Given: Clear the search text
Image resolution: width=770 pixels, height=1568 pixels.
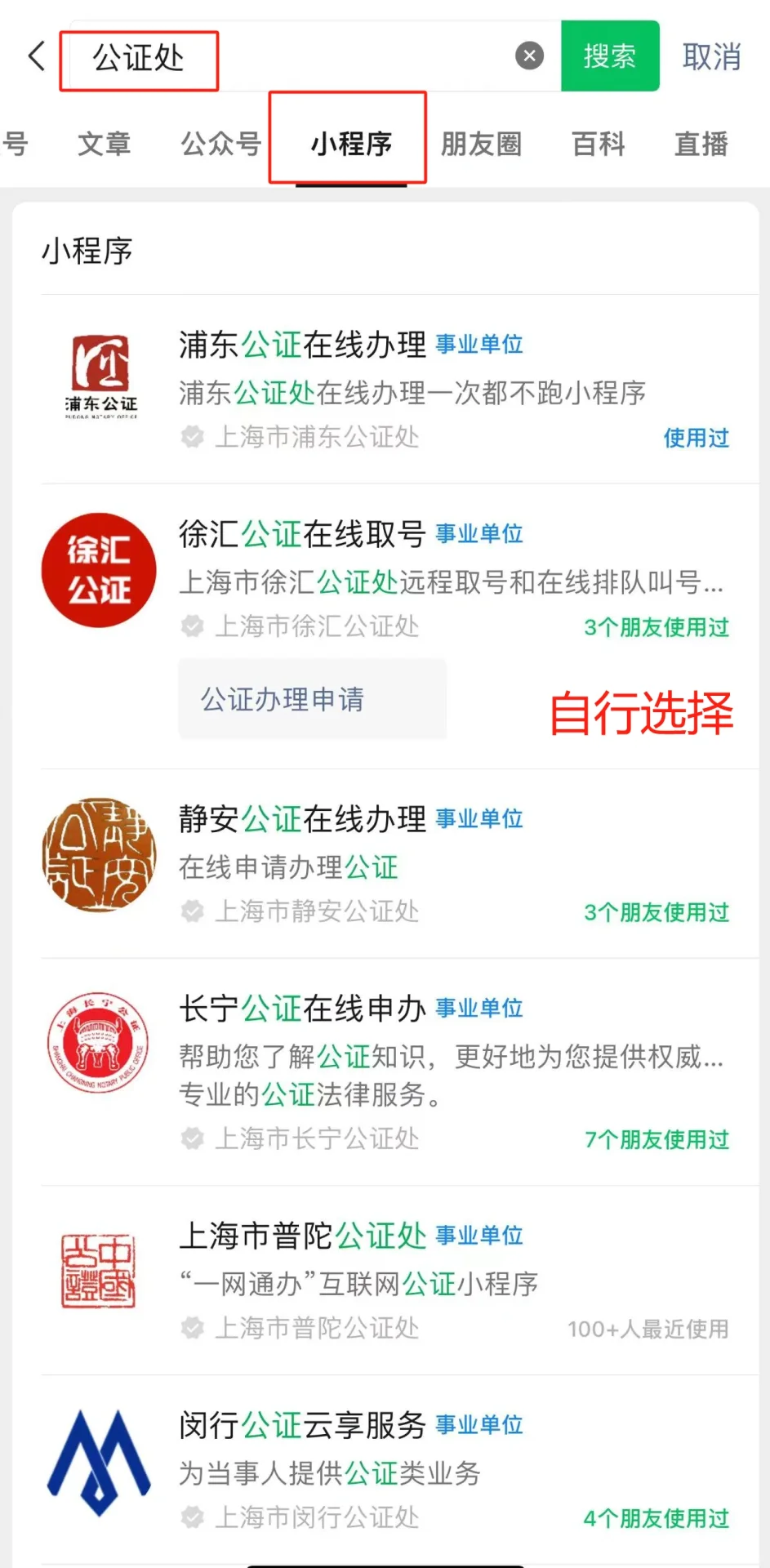Looking at the screenshot, I should coord(529,56).
